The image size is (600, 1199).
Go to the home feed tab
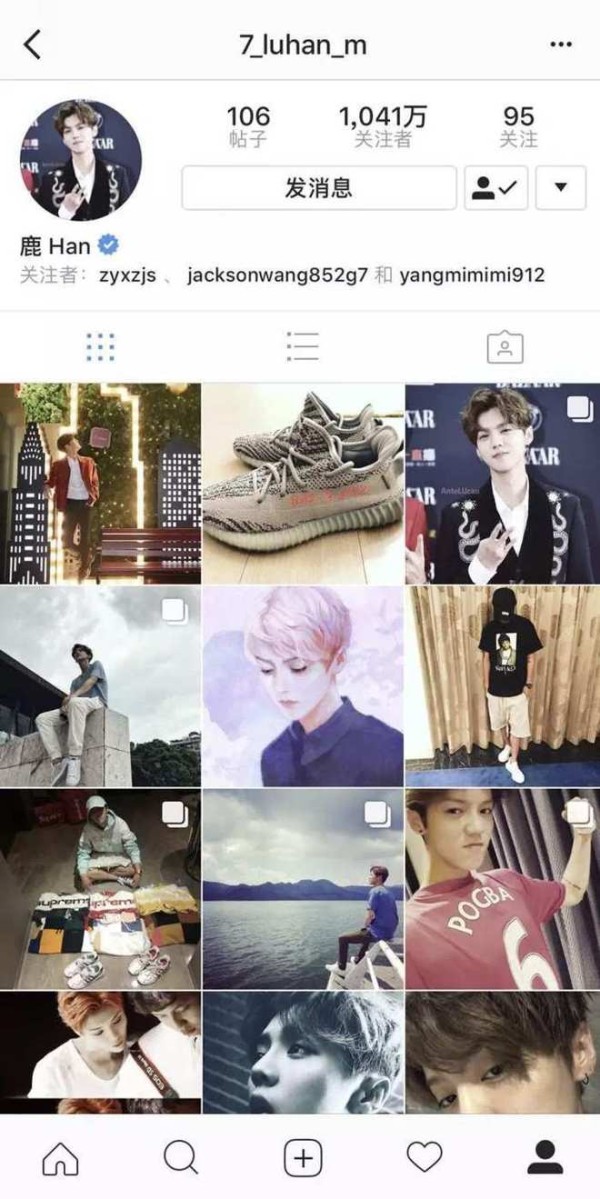(x=60, y=1158)
